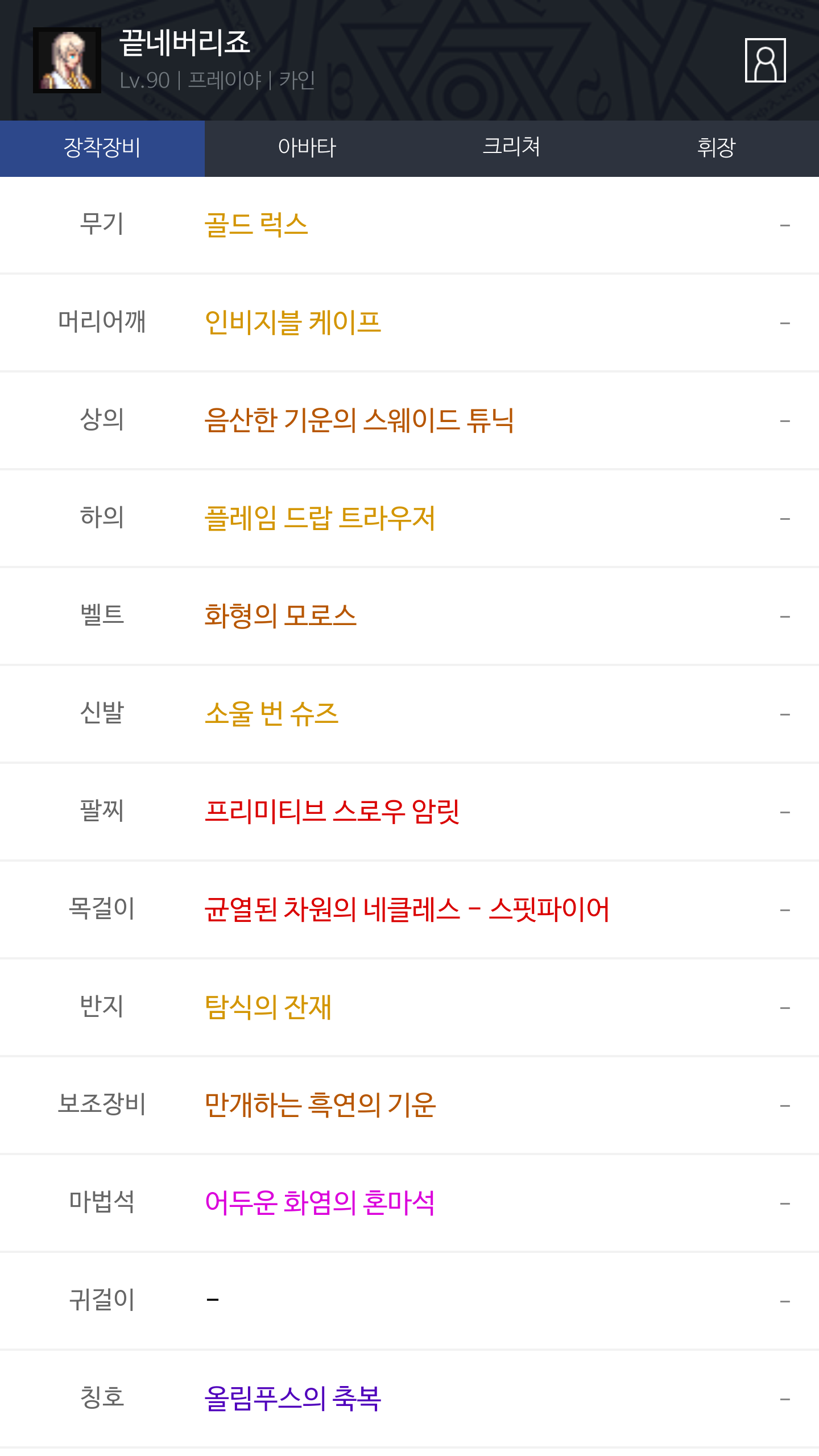Switch to the 크리쳐 tab
The width and height of the screenshot is (819, 1456).
point(512,148)
